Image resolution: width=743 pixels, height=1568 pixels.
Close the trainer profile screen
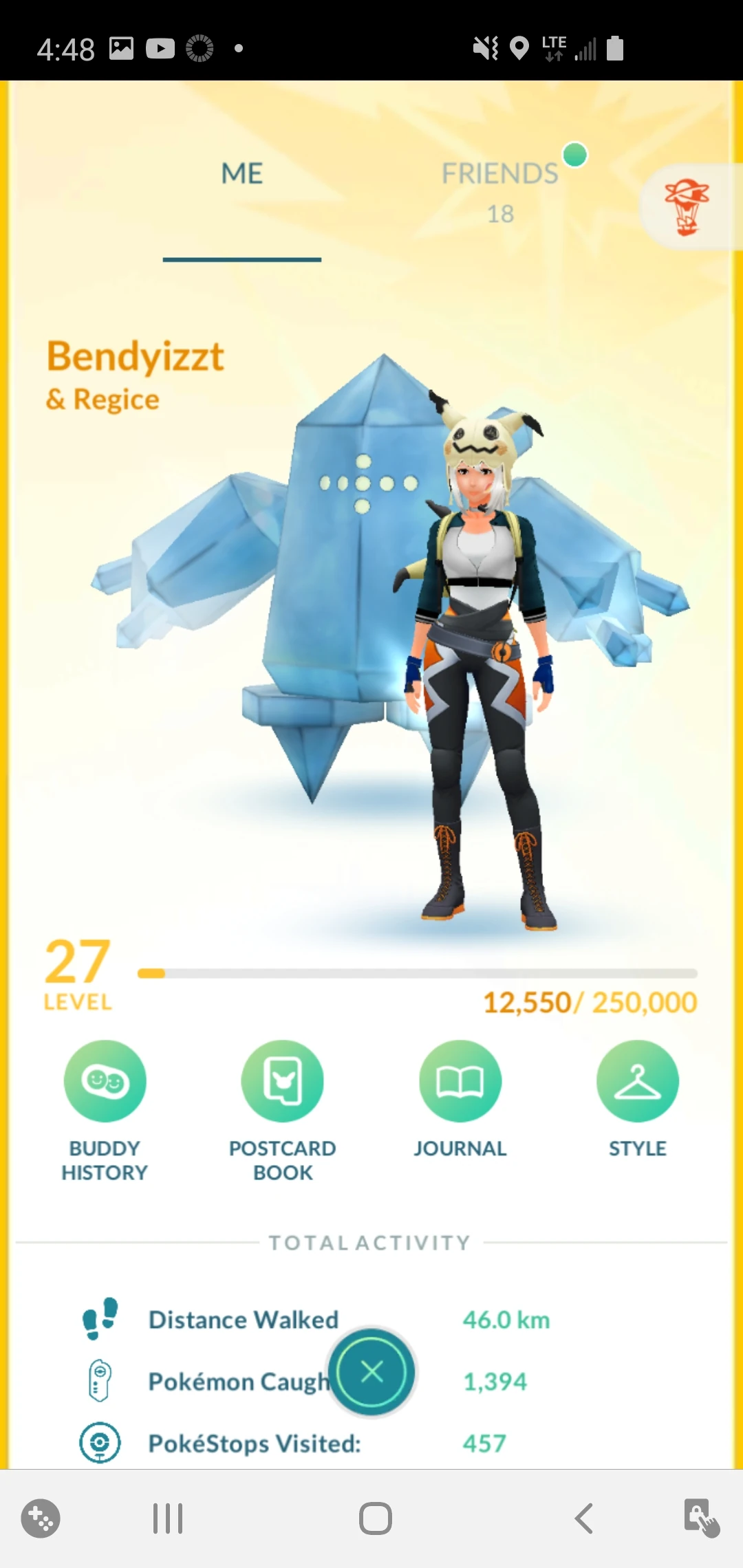(372, 1373)
